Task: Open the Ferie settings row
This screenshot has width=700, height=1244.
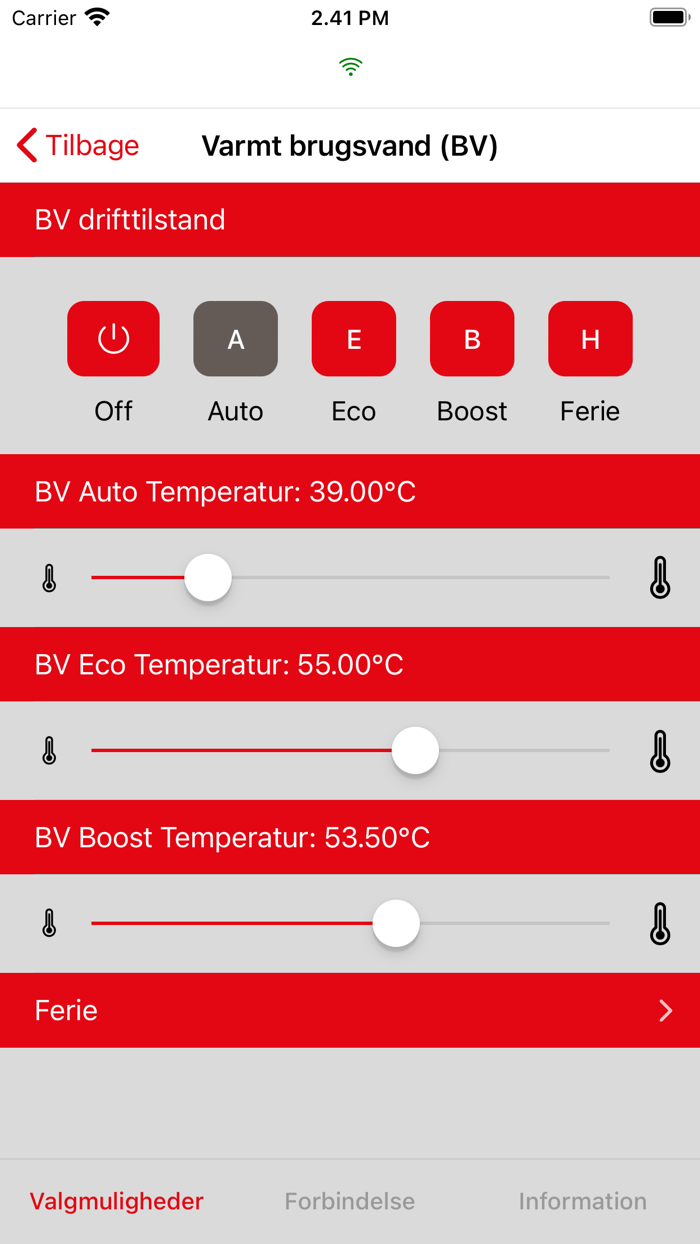Action: tap(350, 1010)
